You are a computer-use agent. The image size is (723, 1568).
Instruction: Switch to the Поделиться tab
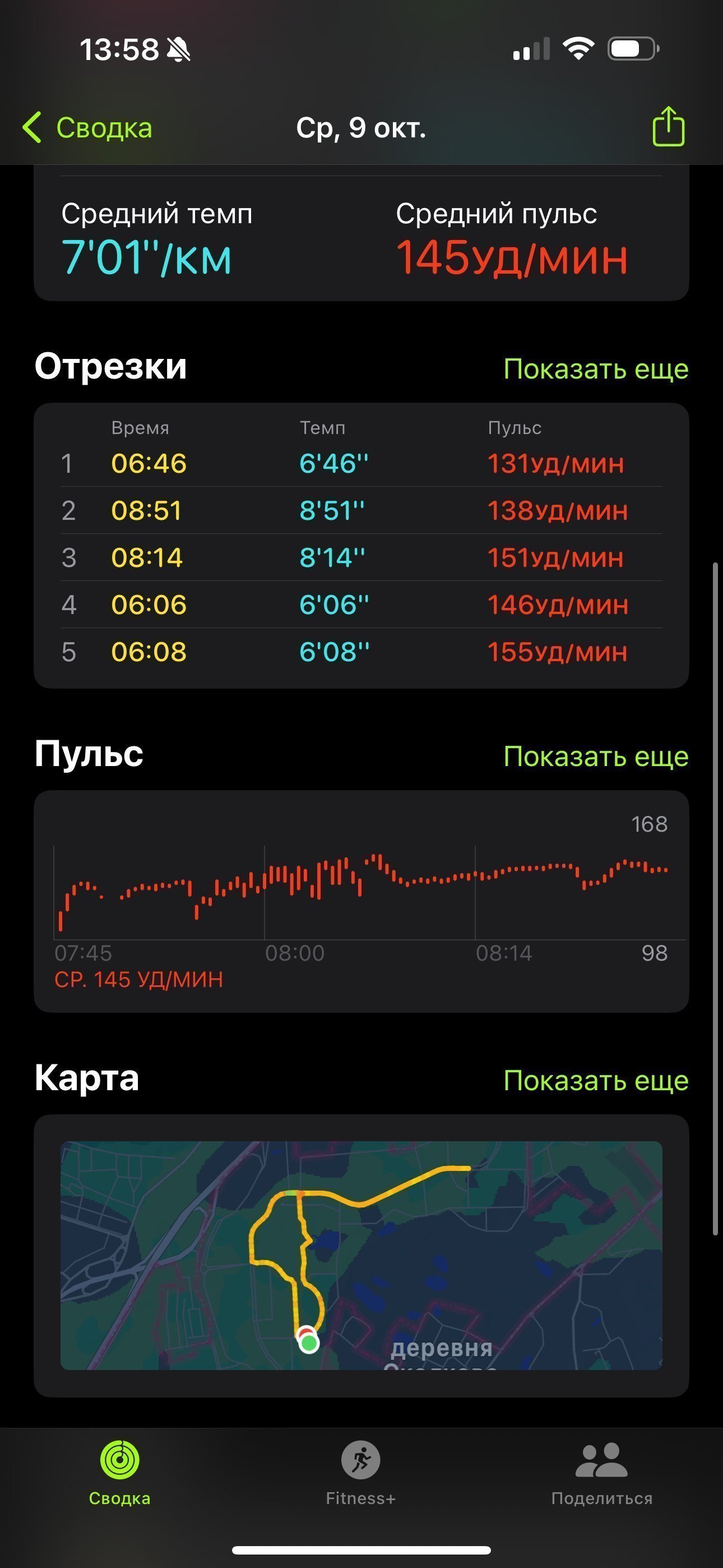tap(601, 1473)
